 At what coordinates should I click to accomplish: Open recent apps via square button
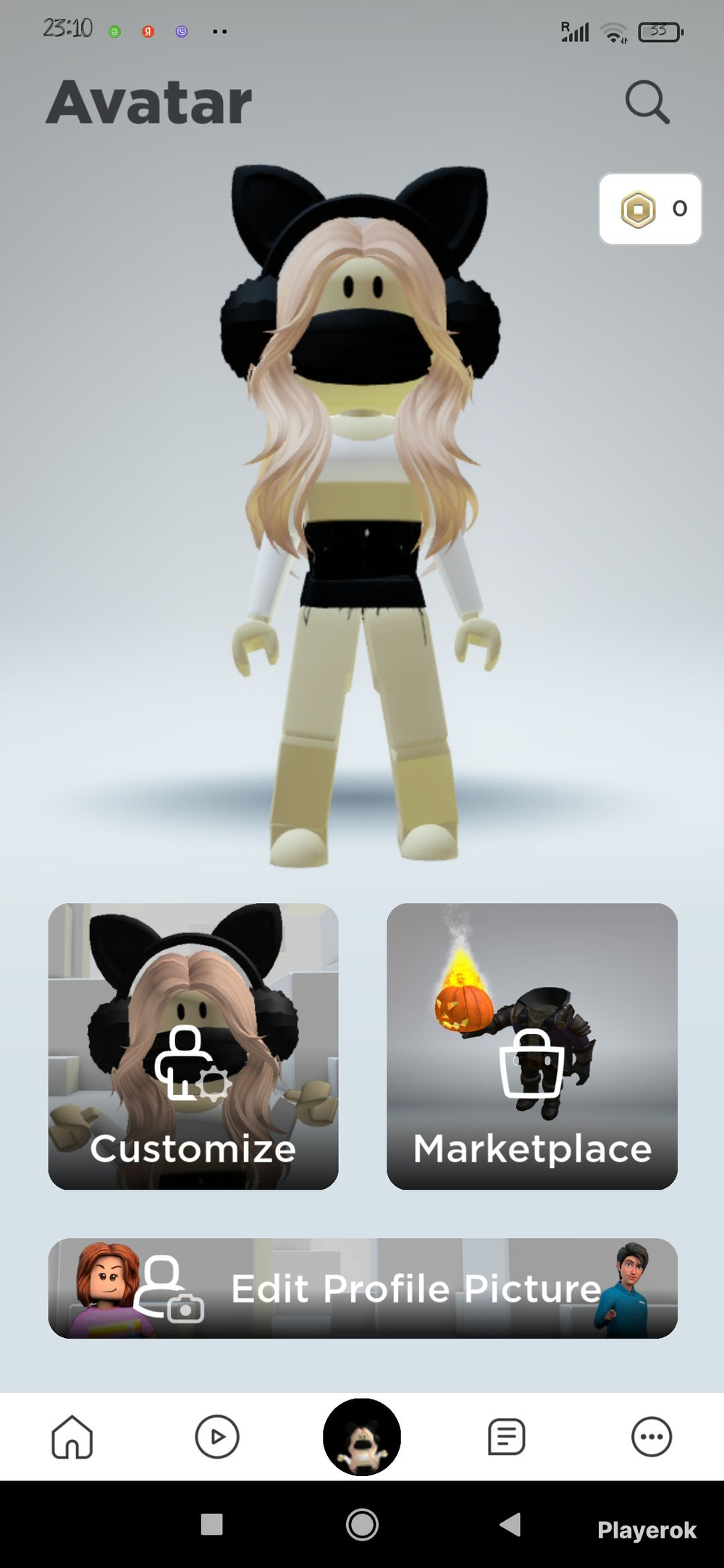pyautogui.click(x=211, y=1525)
